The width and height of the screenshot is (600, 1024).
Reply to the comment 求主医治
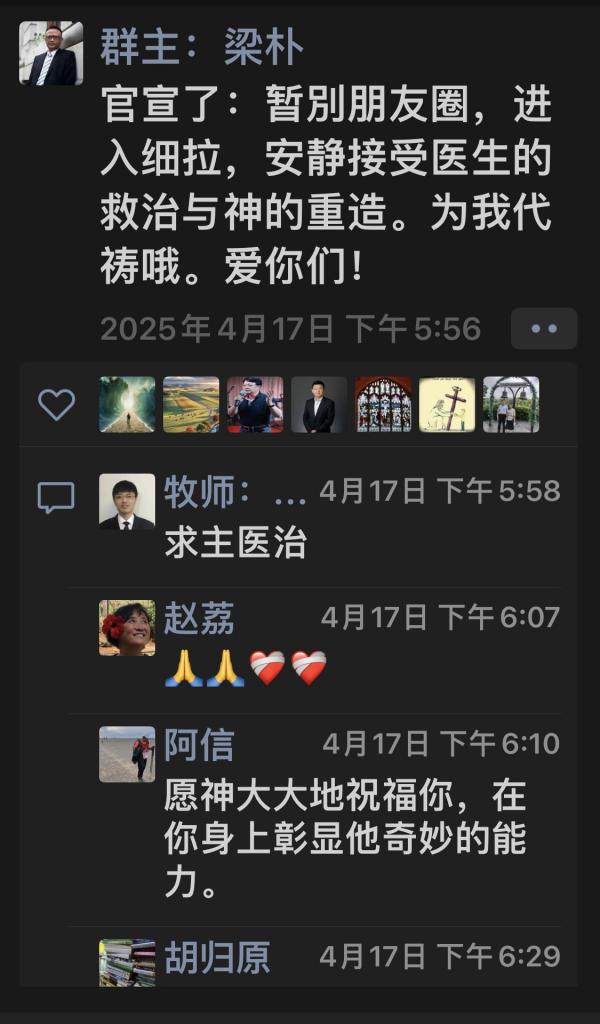click(235, 543)
